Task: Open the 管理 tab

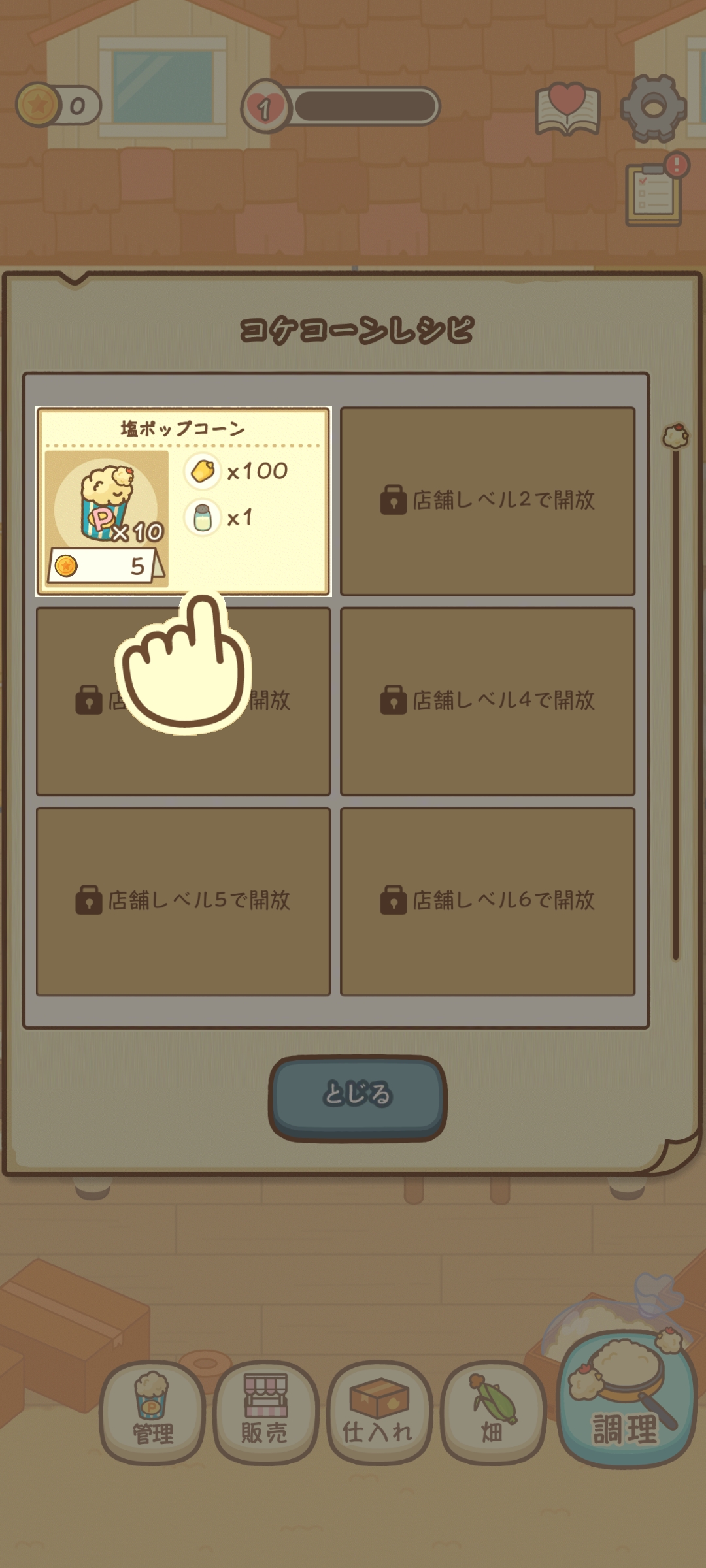Action: 152,1411
